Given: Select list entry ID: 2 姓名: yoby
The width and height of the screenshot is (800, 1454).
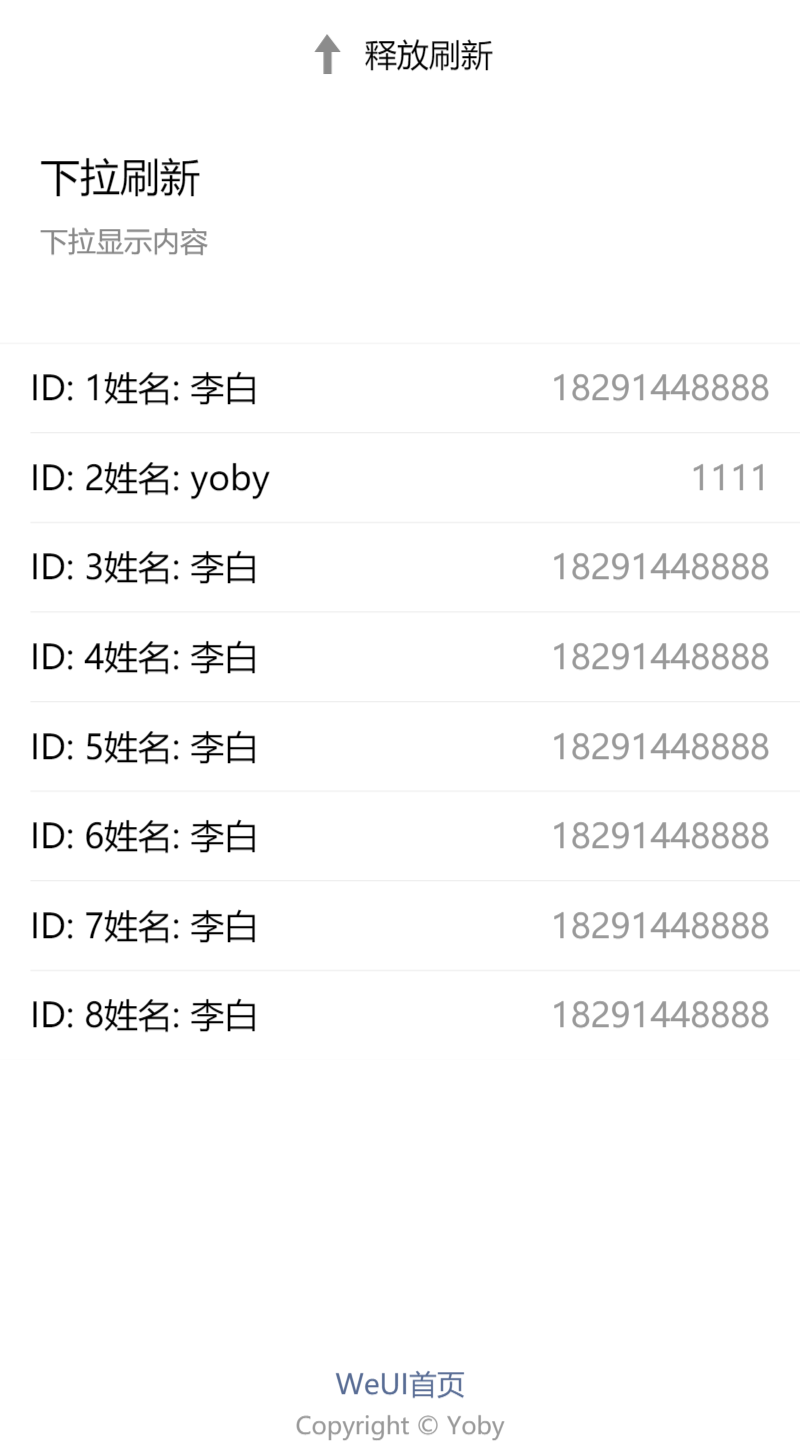Looking at the screenshot, I should (x=150, y=478).
